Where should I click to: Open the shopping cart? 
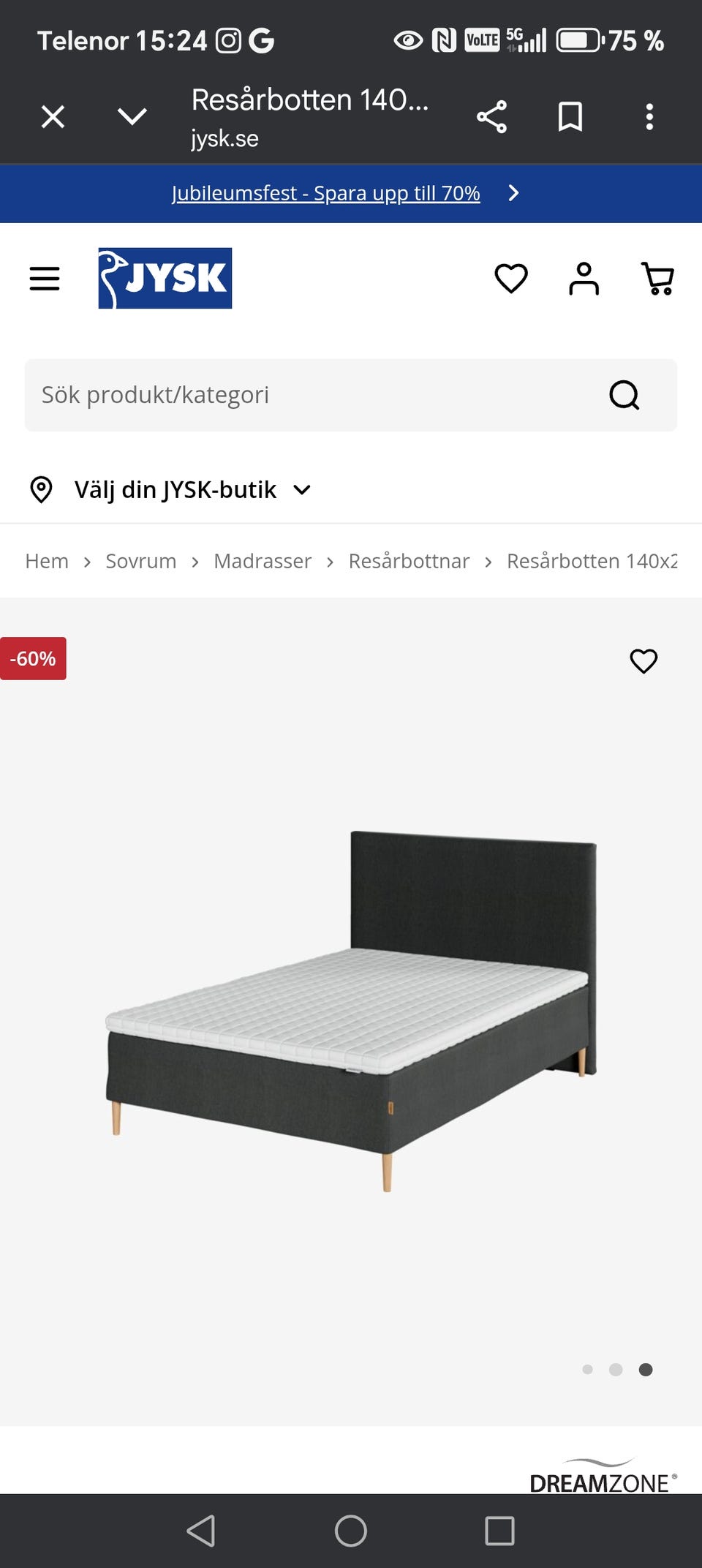pos(657,278)
